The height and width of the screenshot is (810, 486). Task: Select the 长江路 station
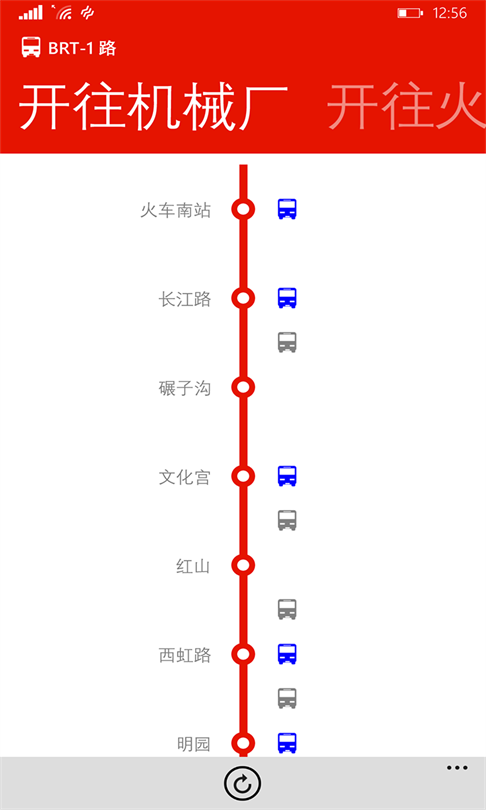coord(185,299)
